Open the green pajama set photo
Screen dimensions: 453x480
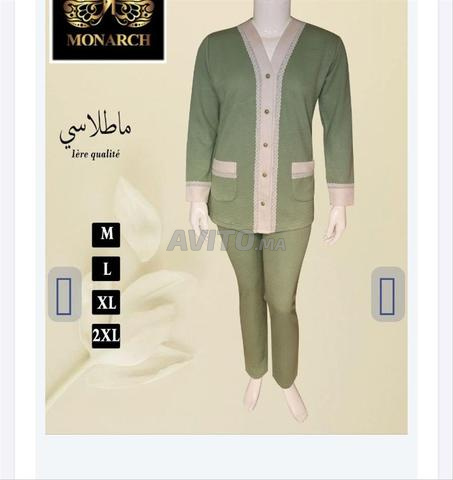(x=227, y=217)
